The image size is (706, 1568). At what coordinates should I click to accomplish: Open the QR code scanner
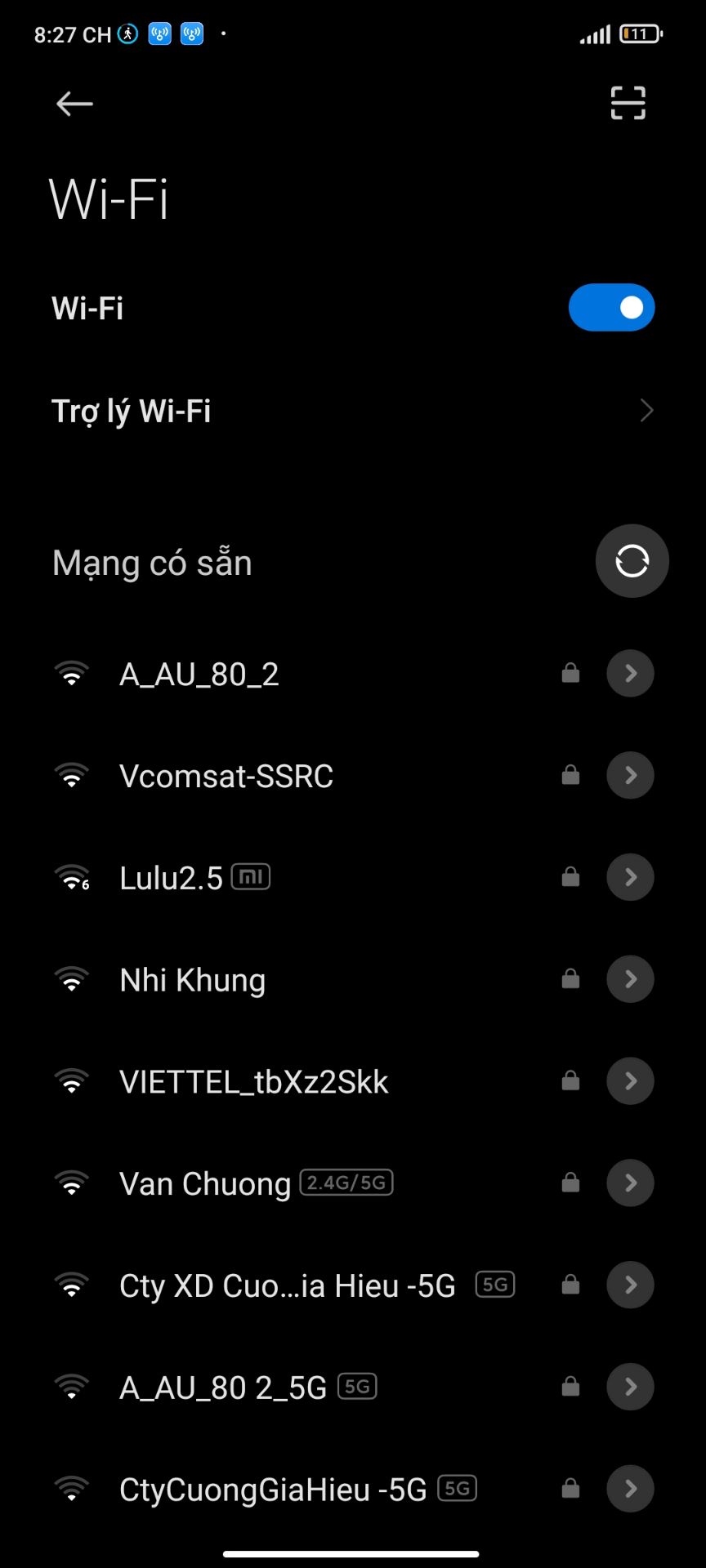(628, 104)
